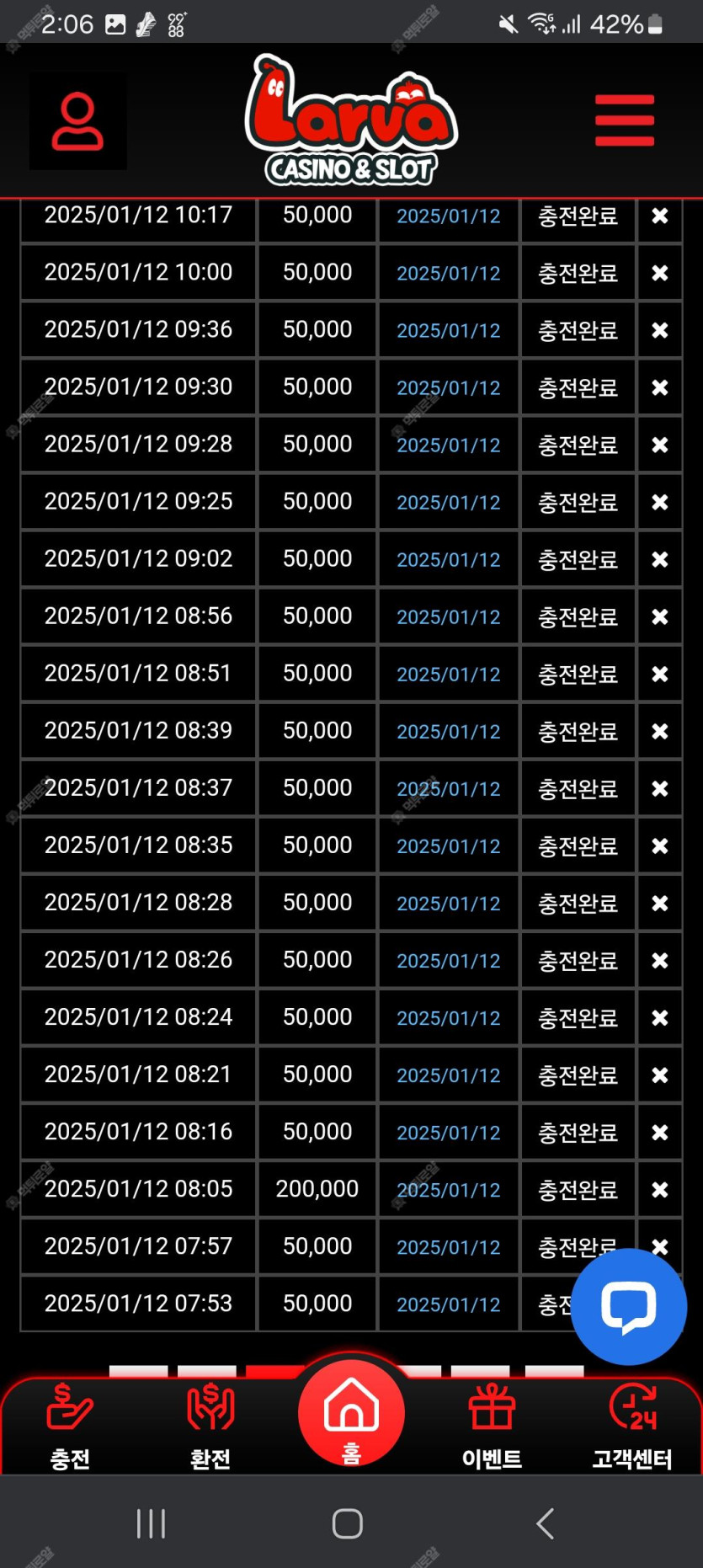Image resolution: width=703 pixels, height=1568 pixels.
Task: Open the red hamburger menu
Action: [x=624, y=120]
